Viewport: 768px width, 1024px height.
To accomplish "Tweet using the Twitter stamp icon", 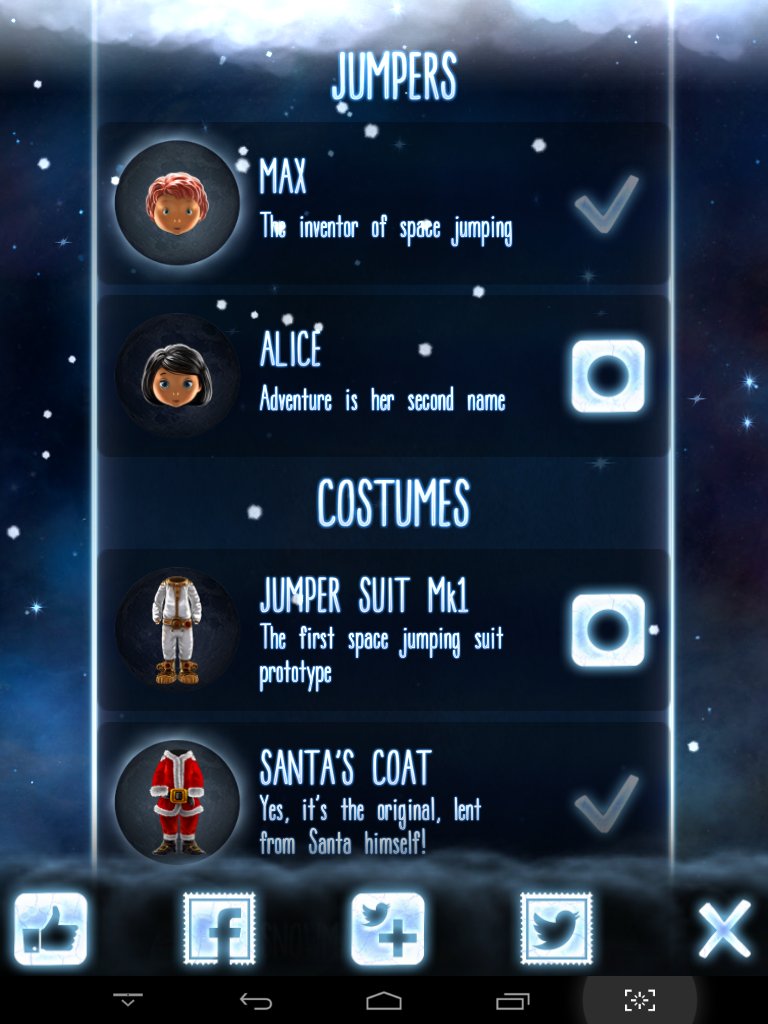I will [x=556, y=929].
